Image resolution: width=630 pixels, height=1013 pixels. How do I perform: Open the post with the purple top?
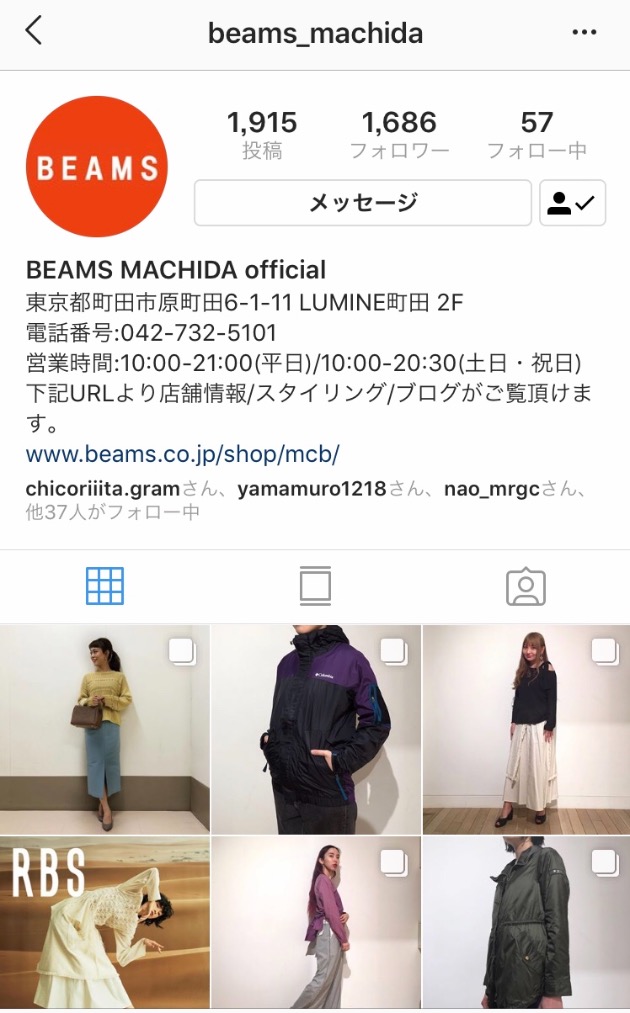point(315,923)
